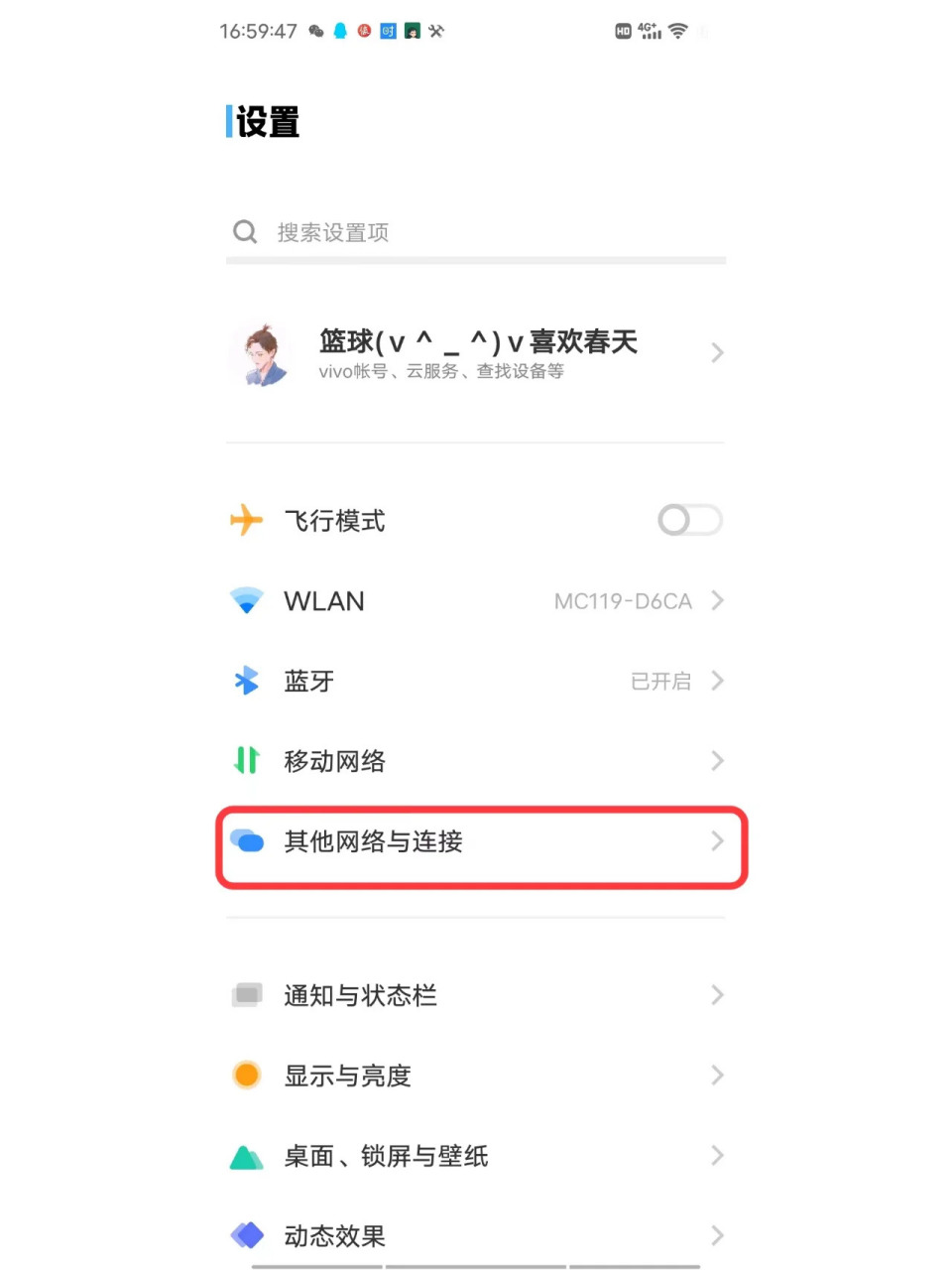Open 桌面、锁屏与壁纸 settings
Image resolution: width=952 pixels, height=1270 pixels.
click(476, 1156)
